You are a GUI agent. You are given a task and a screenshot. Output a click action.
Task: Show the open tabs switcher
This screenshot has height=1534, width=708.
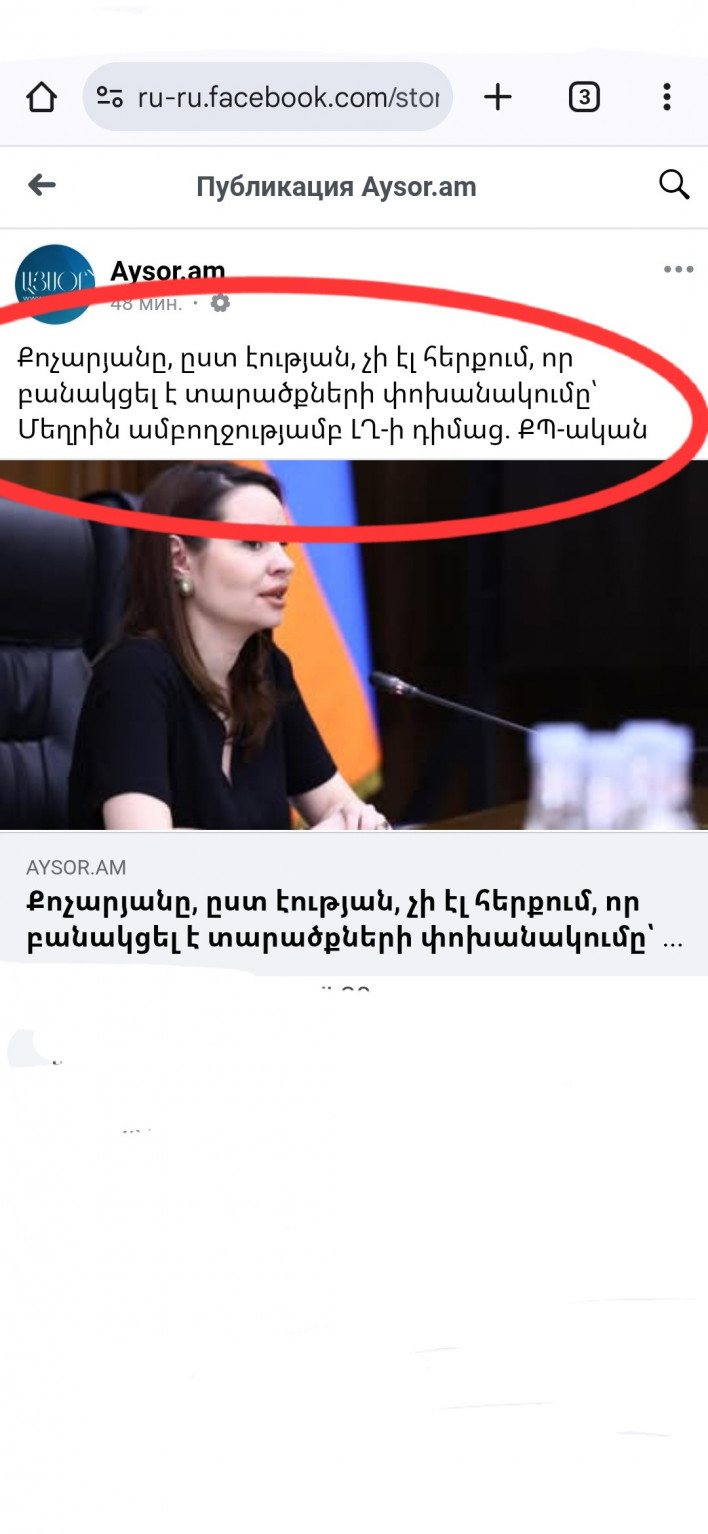[x=584, y=97]
